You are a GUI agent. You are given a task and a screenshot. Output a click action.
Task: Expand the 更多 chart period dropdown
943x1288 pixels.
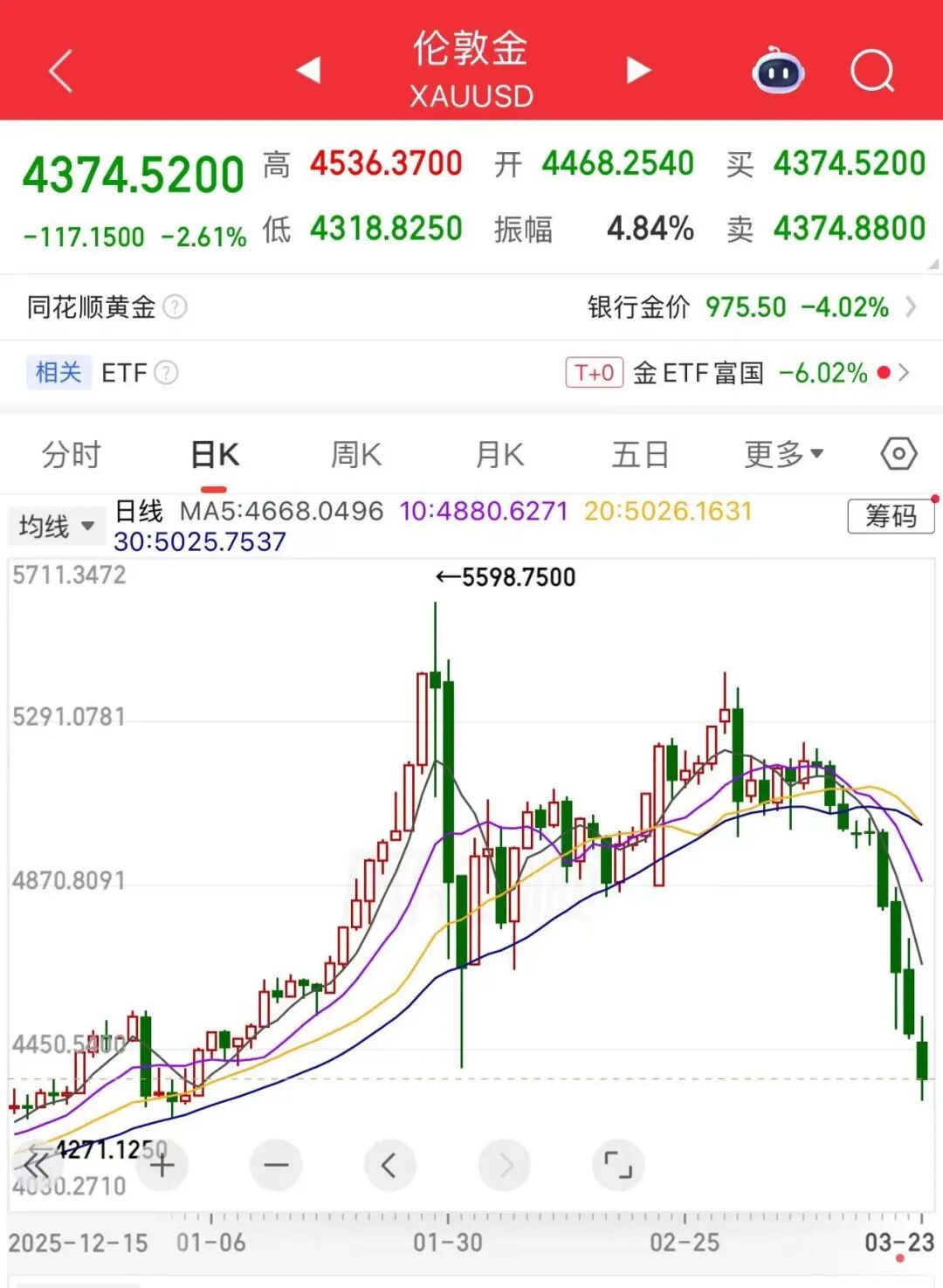[x=783, y=455]
